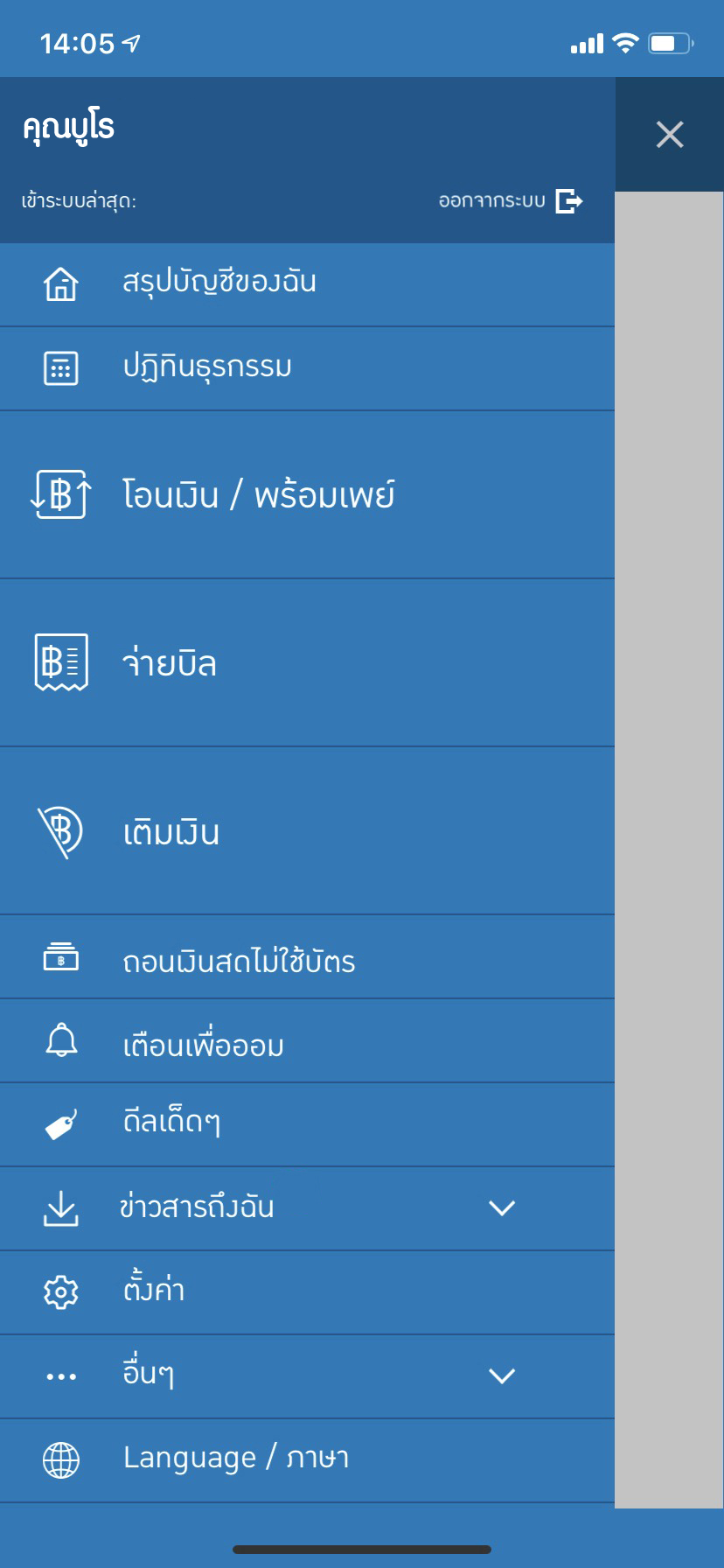
Task: Open ปฏิทินธุรกรรม transaction calendar
Action: tap(307, 368)
